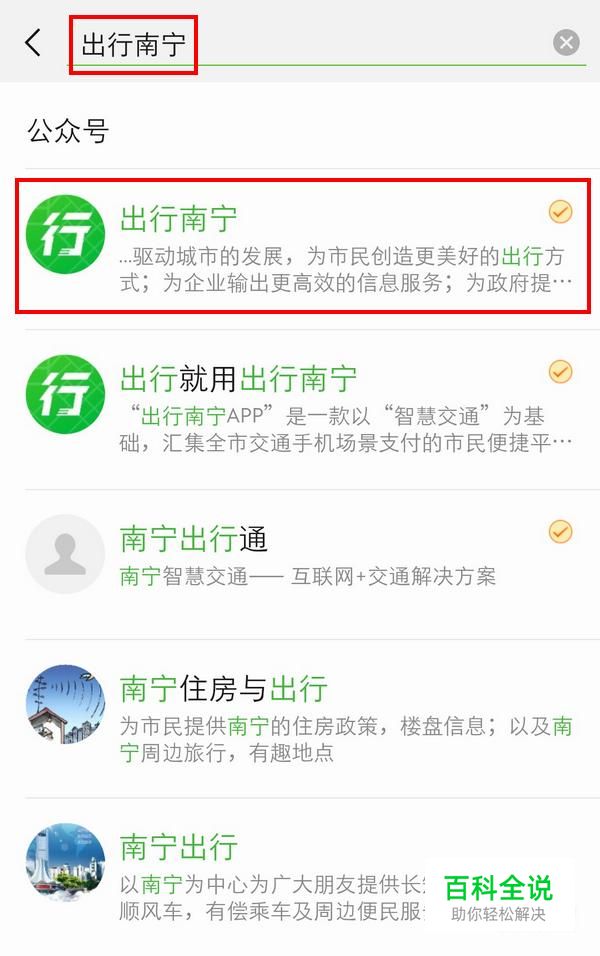Image resolution: width=600 pixels, height=956 pixels.
Task: Open the 出行就用出行南宁 account result
Action: pos(300,408)
